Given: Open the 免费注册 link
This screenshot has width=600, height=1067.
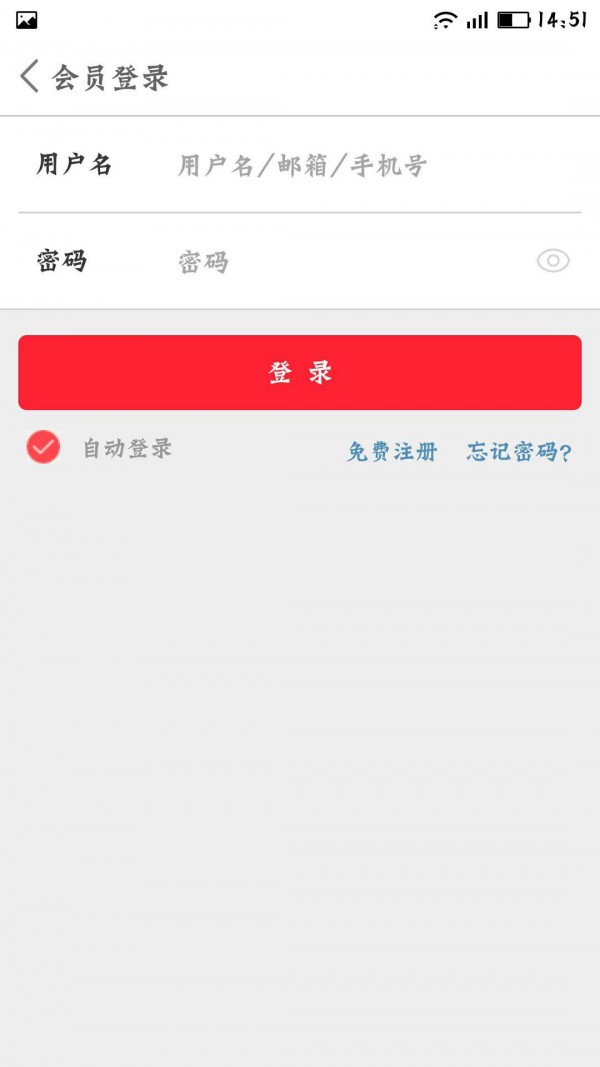Looking at the screenshot, I should click(392, 451).
